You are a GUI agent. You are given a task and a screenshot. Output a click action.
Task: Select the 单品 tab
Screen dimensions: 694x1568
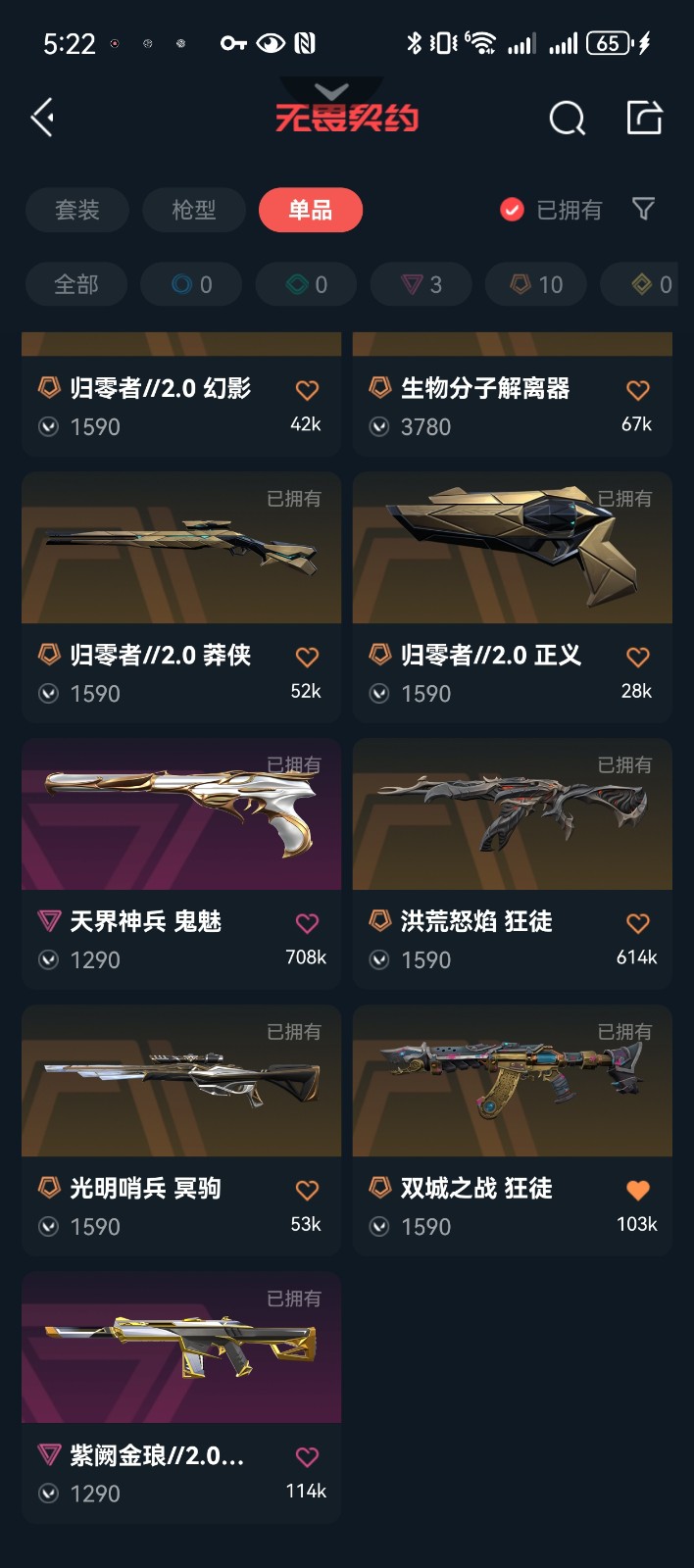[310, 210]
